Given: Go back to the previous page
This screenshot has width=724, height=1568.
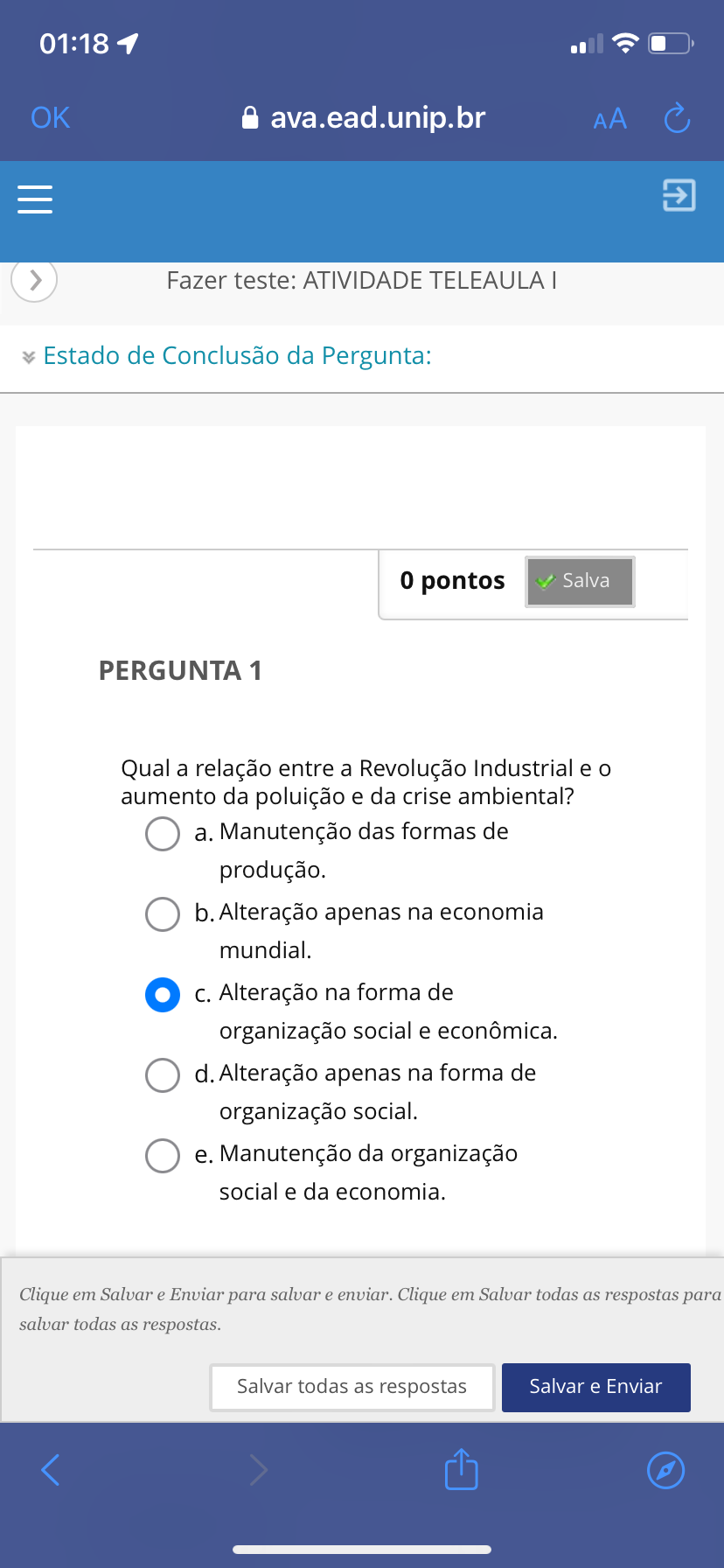Looking at the screenshot, I should point(51,1470).
